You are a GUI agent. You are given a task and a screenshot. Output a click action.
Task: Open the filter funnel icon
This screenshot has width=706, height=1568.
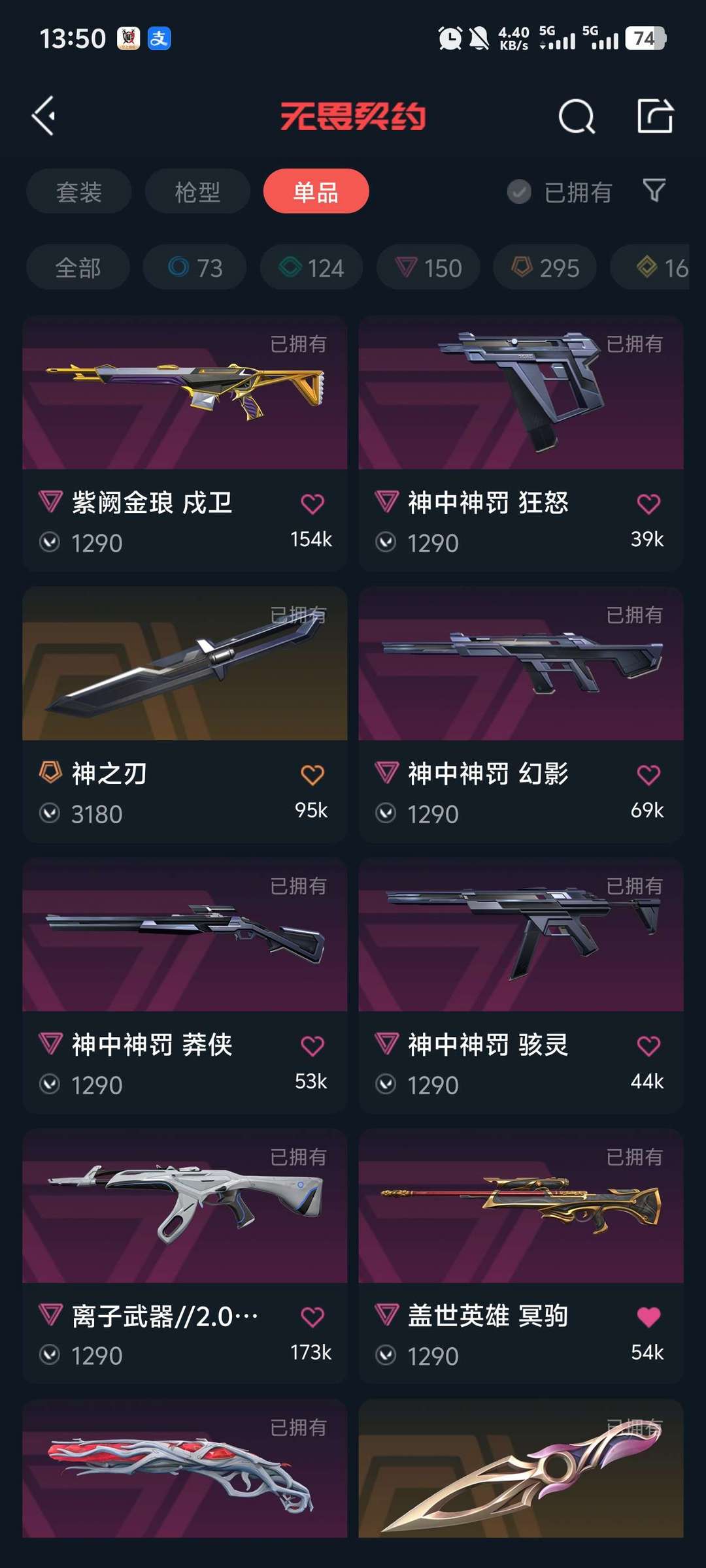(x=654, y=191)
